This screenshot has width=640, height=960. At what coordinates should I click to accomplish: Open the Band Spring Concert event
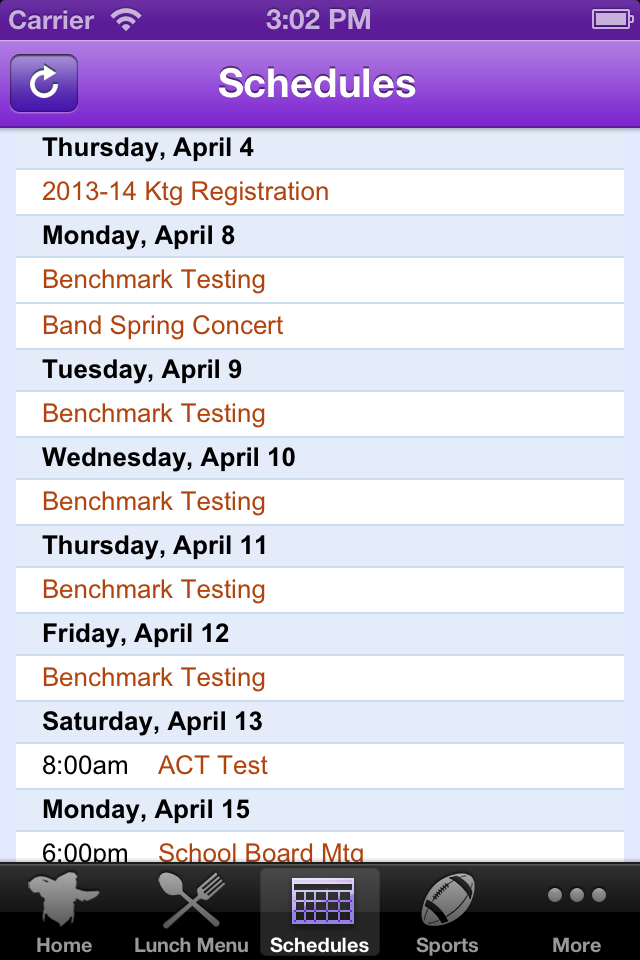click(320, 326)
